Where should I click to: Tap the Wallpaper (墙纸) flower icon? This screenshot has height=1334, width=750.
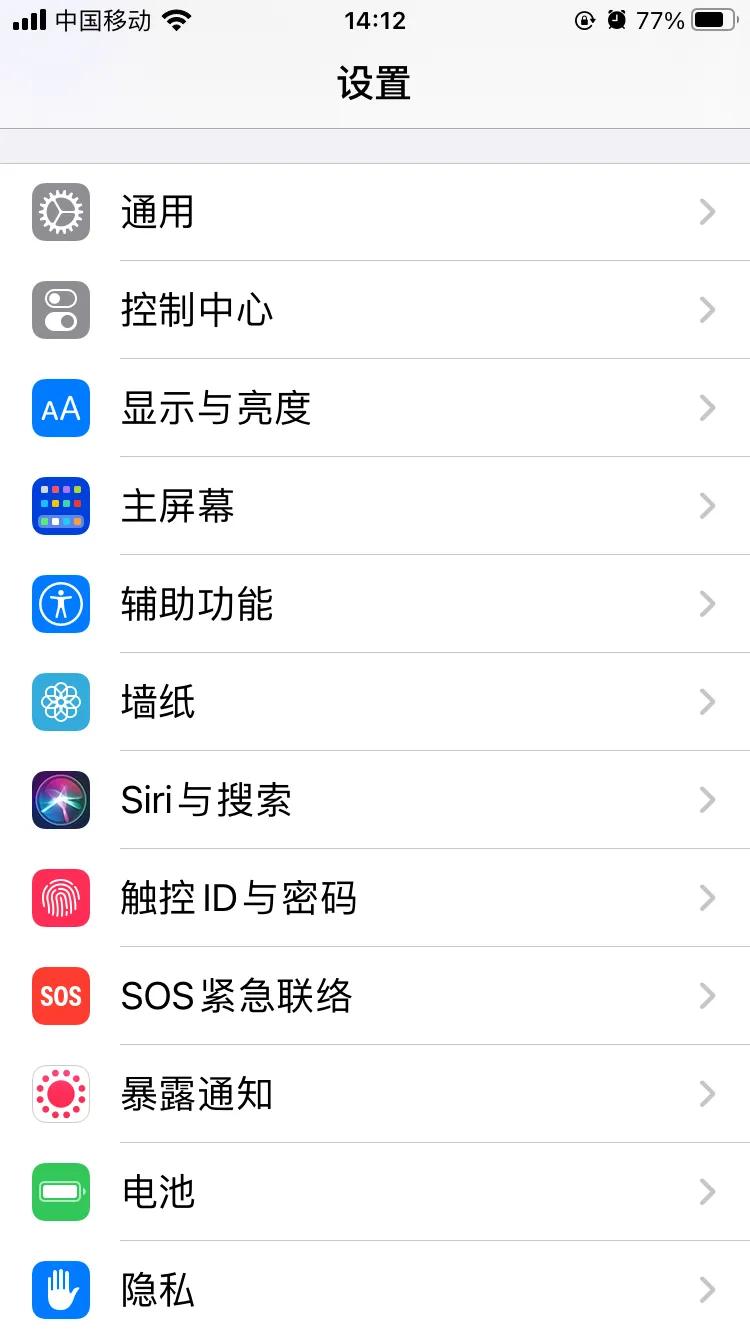60,702
